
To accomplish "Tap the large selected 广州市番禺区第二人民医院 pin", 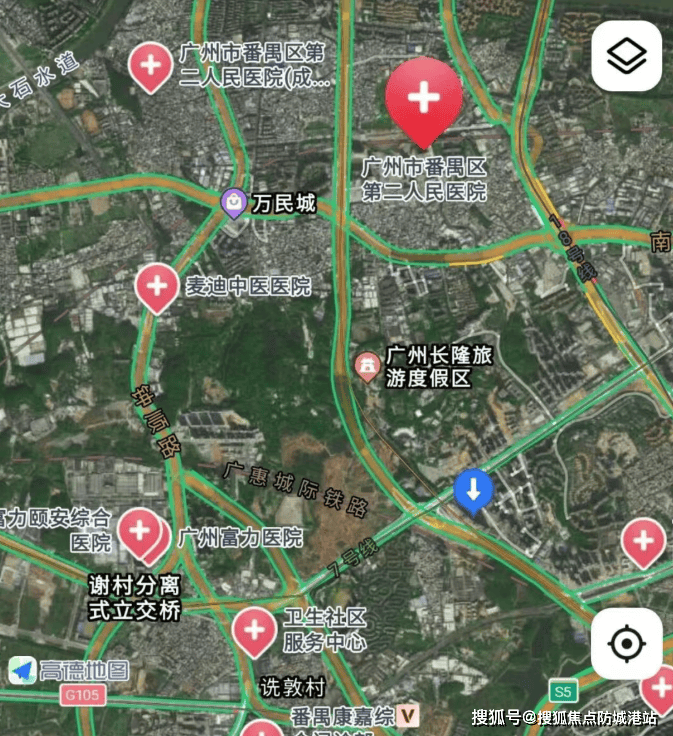I will 424,99.
